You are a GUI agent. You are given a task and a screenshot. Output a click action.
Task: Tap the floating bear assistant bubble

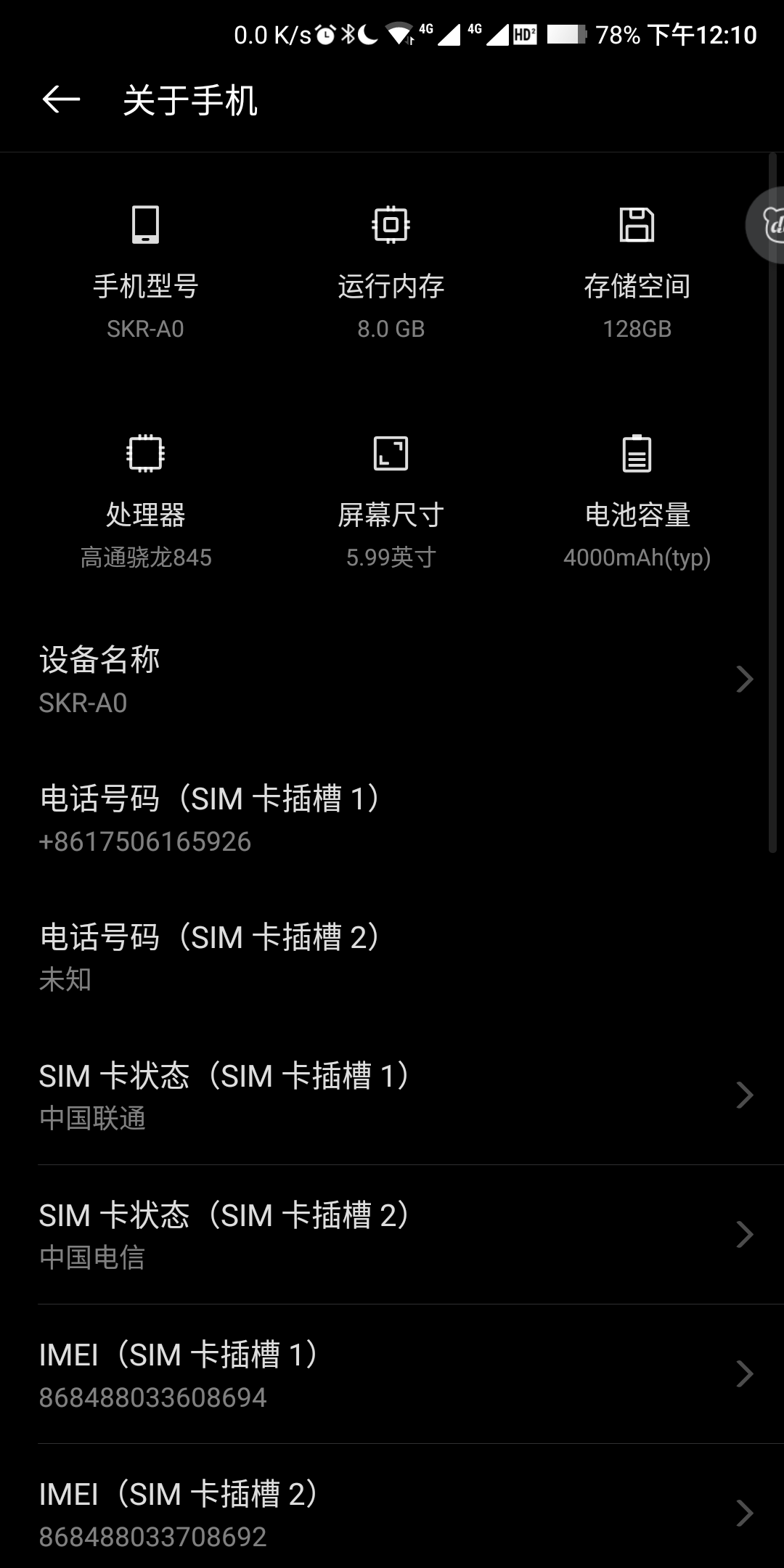(x=767, y=225)
